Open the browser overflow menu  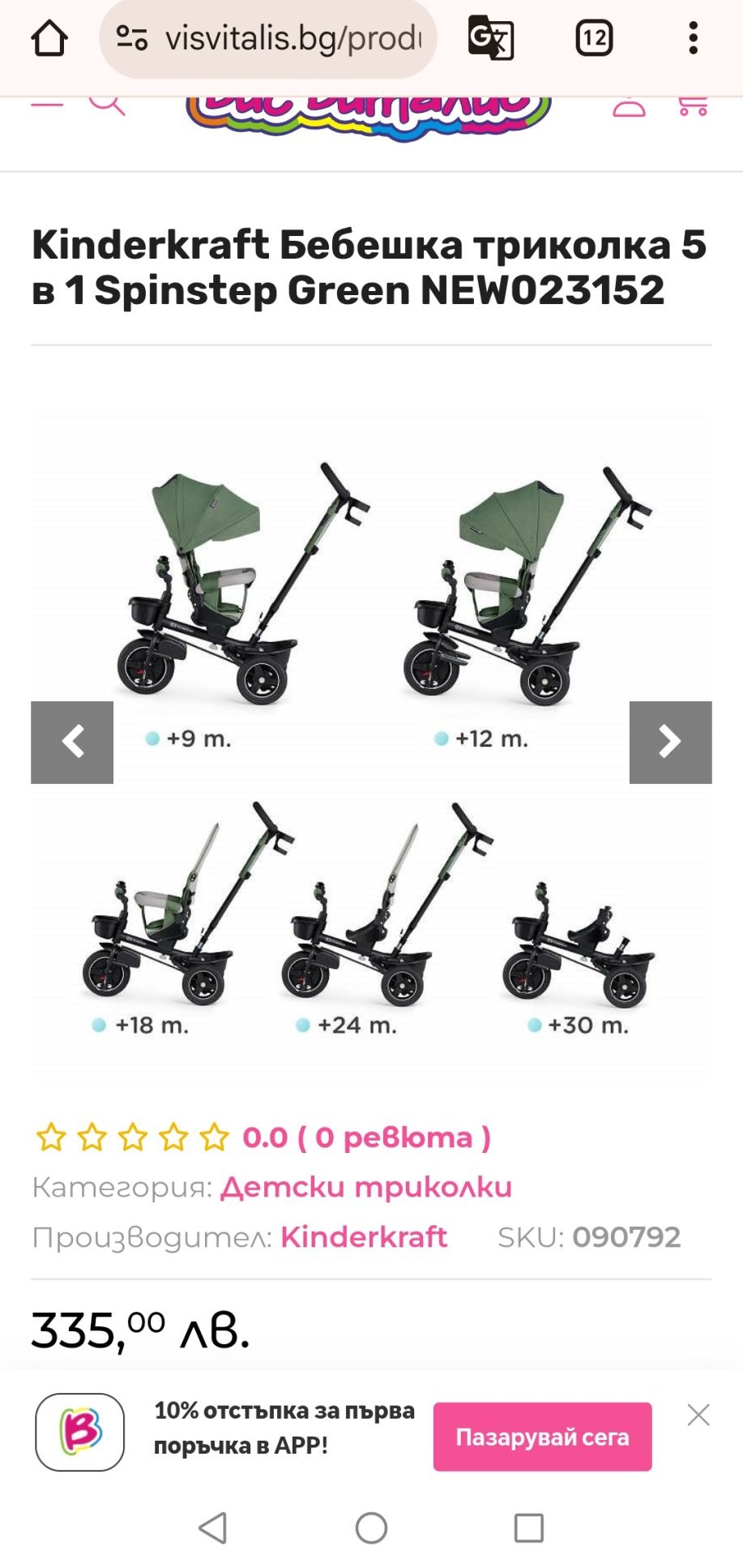693,38
